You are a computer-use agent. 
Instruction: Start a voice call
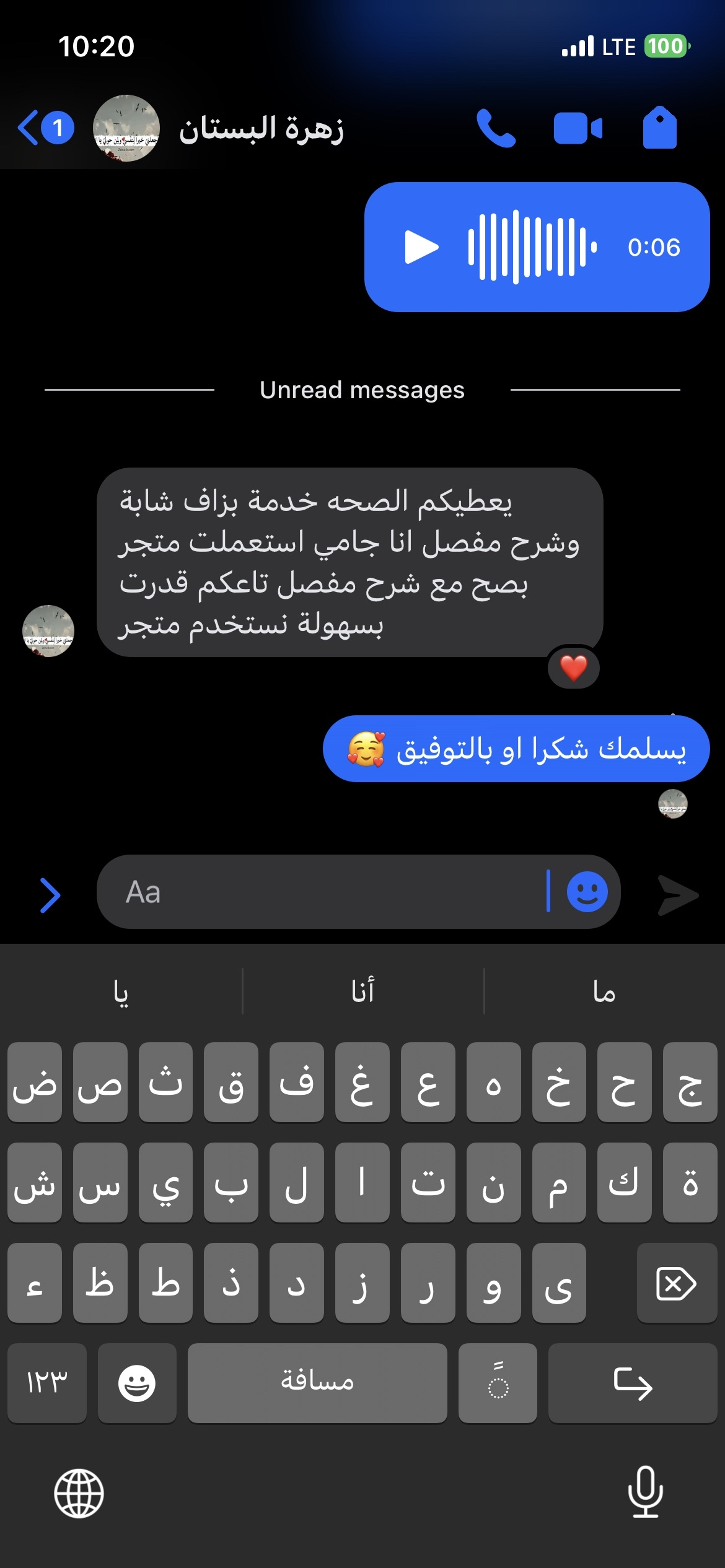click(x=496, y=128)
